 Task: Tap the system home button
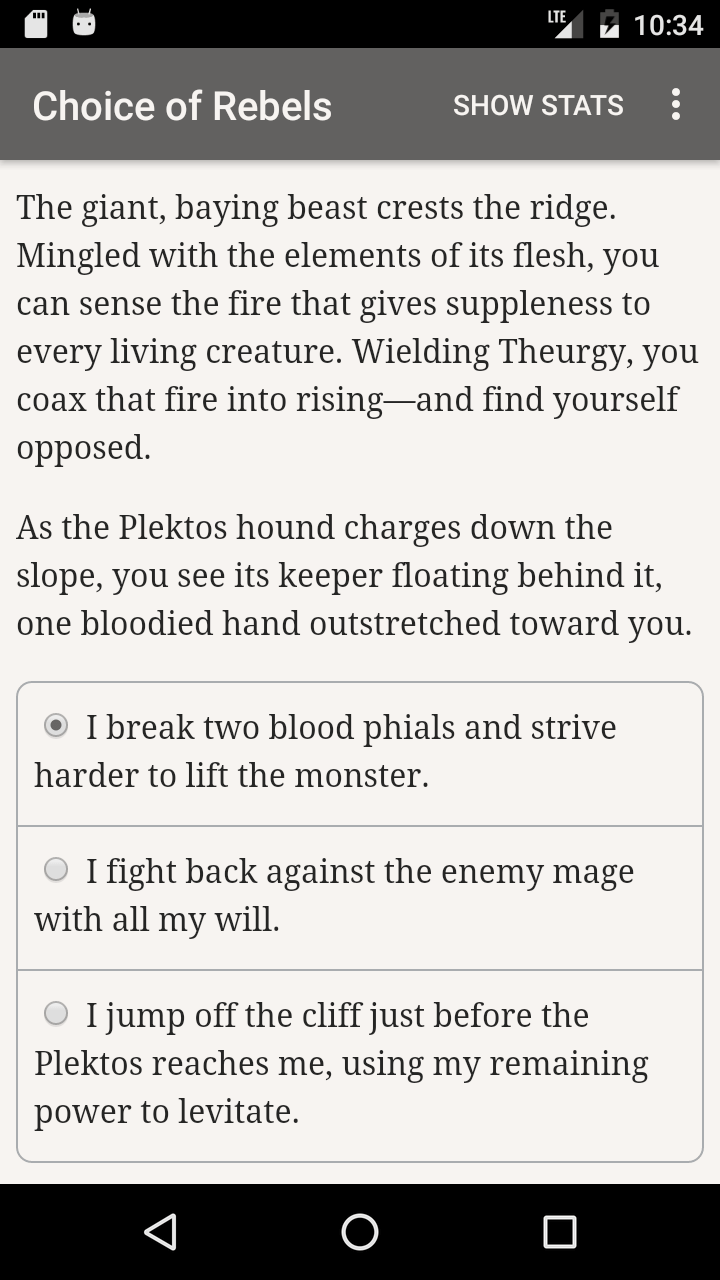click(360, 1232)
